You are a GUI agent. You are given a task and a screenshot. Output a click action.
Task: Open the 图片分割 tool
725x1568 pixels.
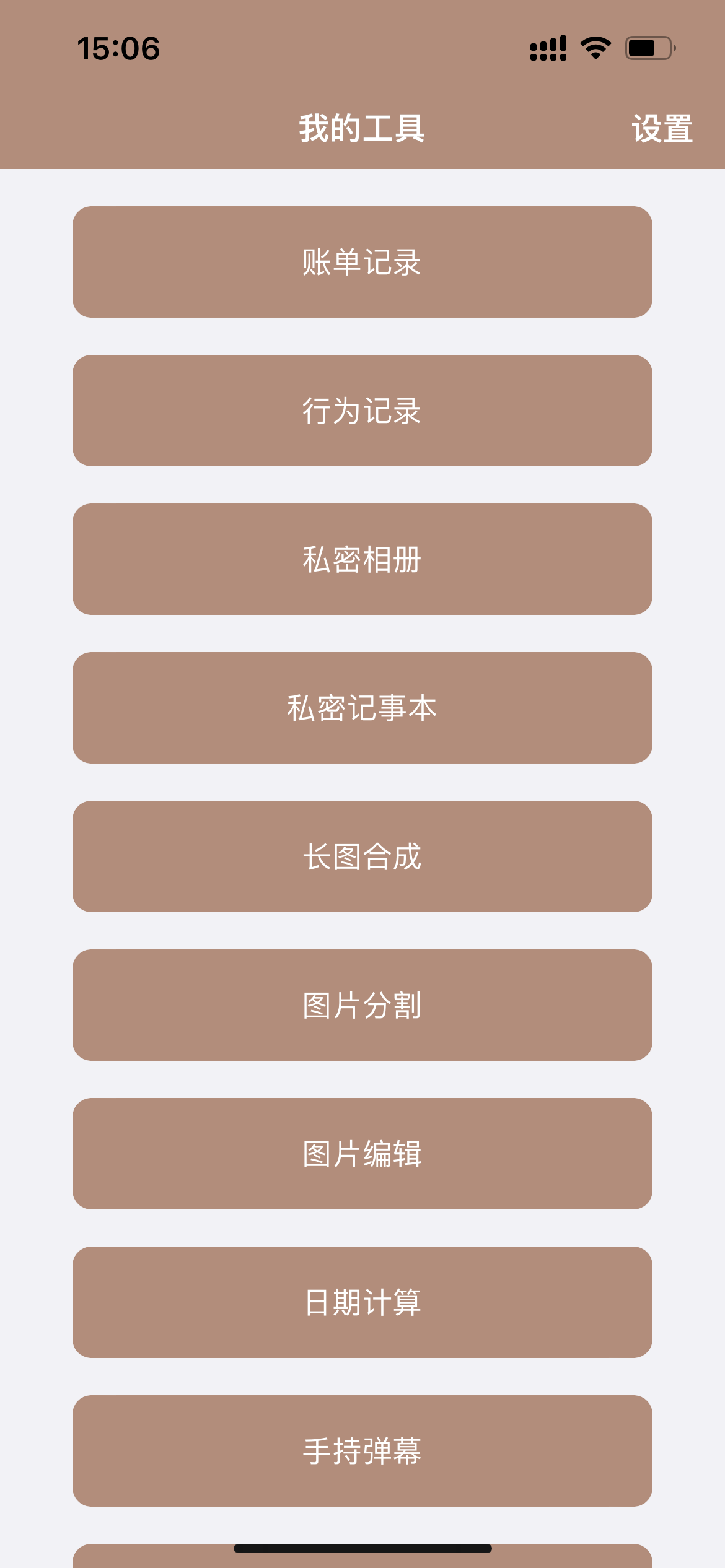pyautogui.click(x=362, y=1005)
